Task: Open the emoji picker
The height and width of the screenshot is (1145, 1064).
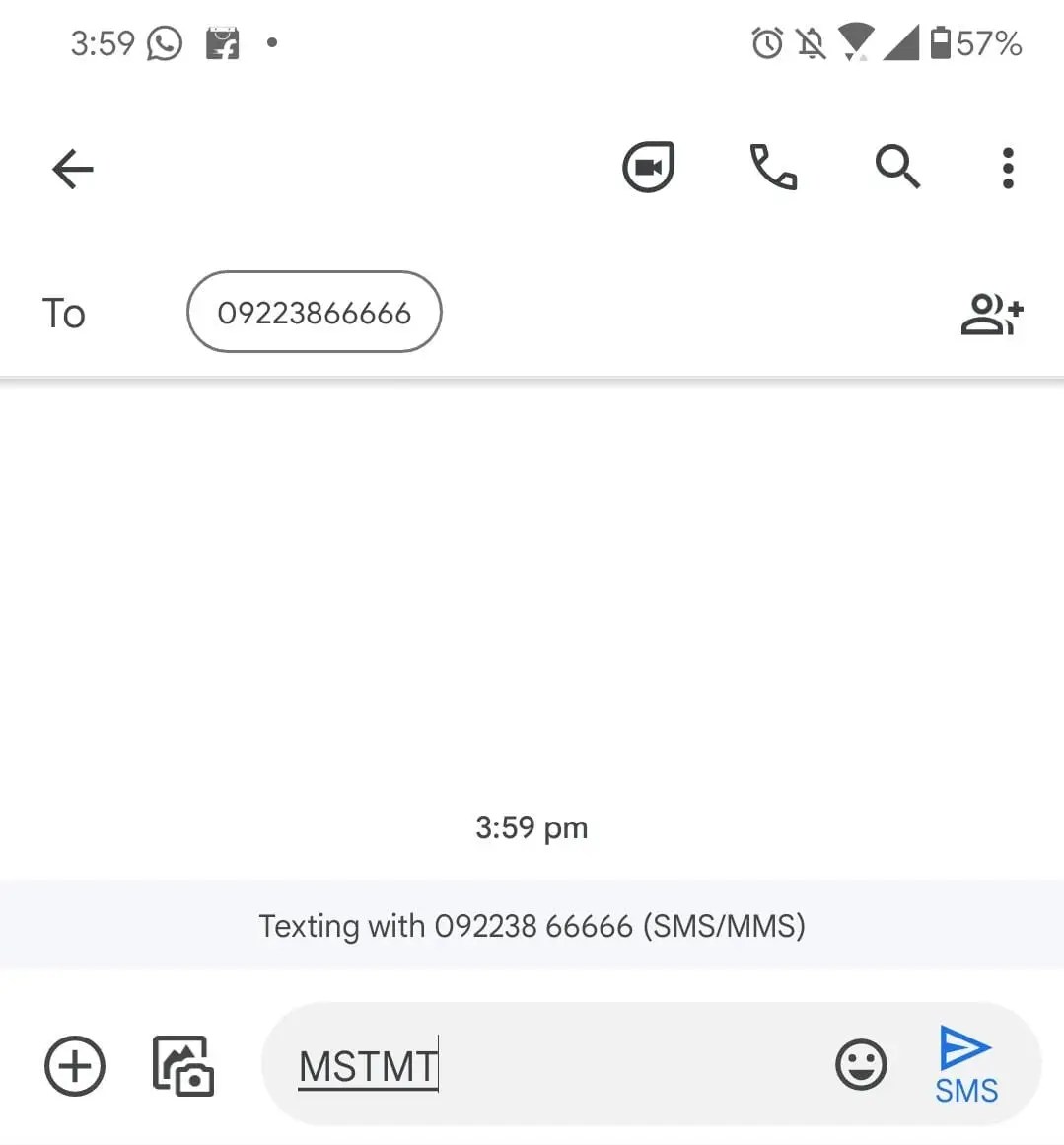Action: click(x=861, y=1065)
